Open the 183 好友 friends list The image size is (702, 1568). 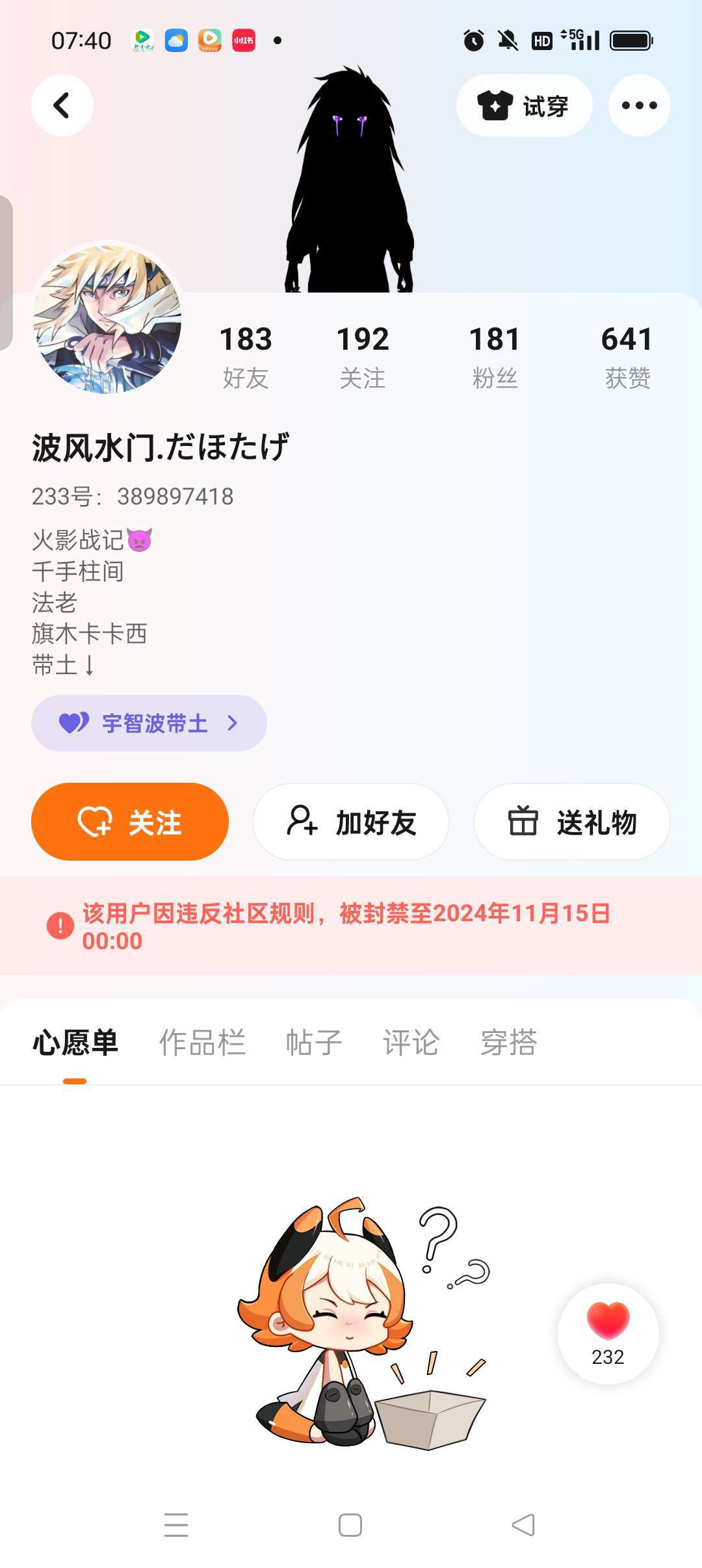[246, 356]
